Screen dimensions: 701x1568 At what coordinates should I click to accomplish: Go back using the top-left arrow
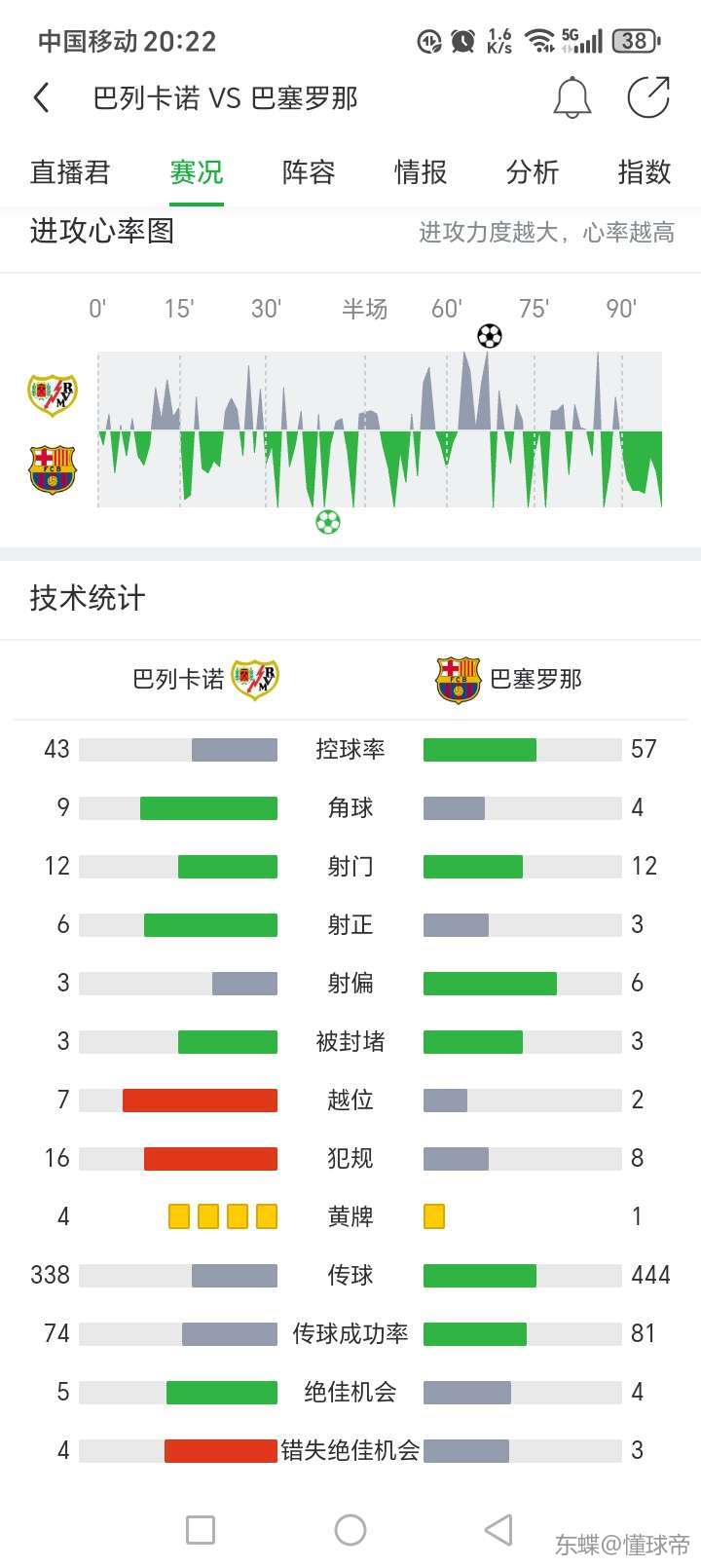[41, 98]
